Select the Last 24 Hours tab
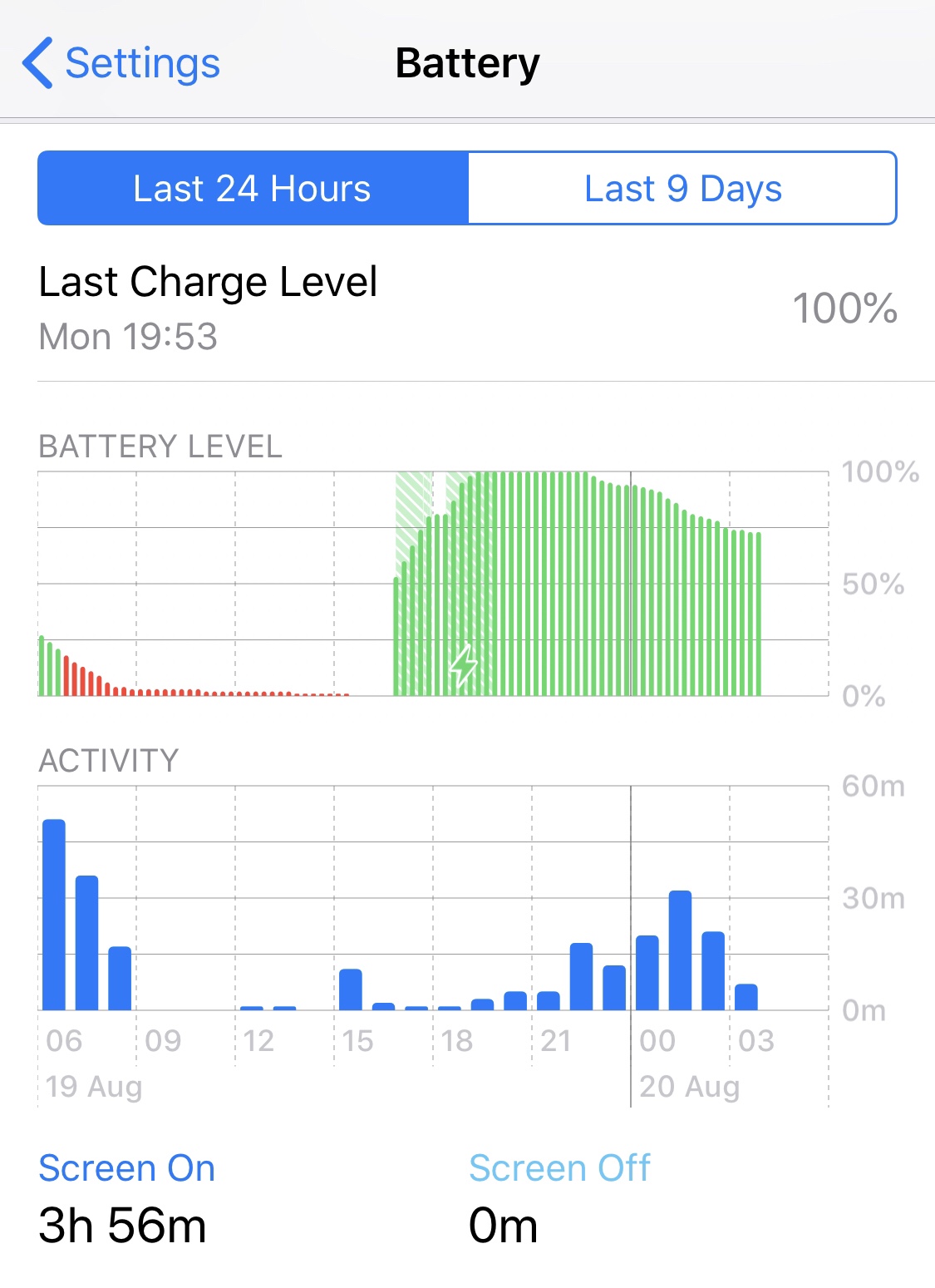The height and width of the screenshot is (1288, 935). click(x=253, y=189)
